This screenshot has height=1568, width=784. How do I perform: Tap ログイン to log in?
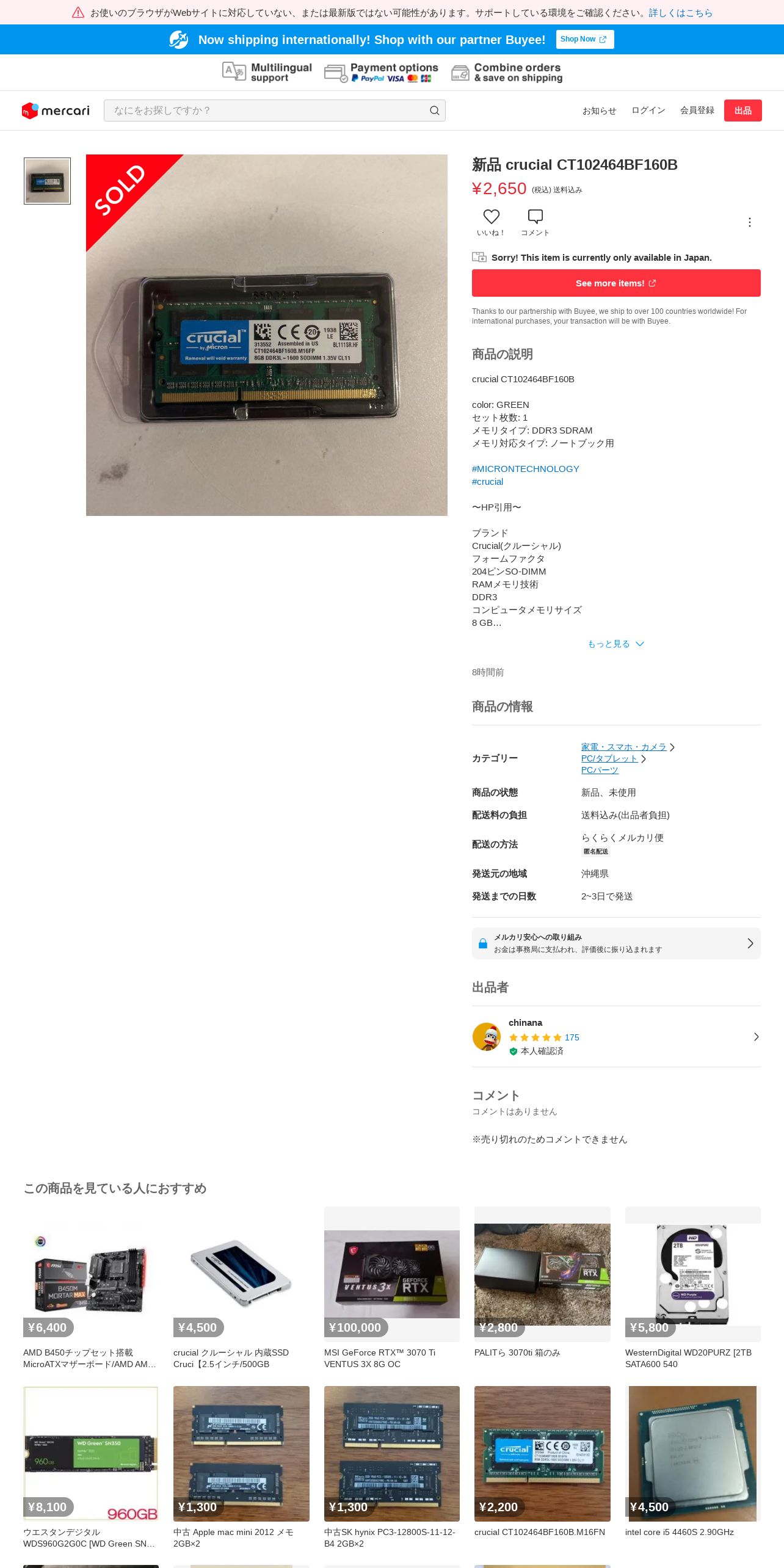click(x=648, y=111)
